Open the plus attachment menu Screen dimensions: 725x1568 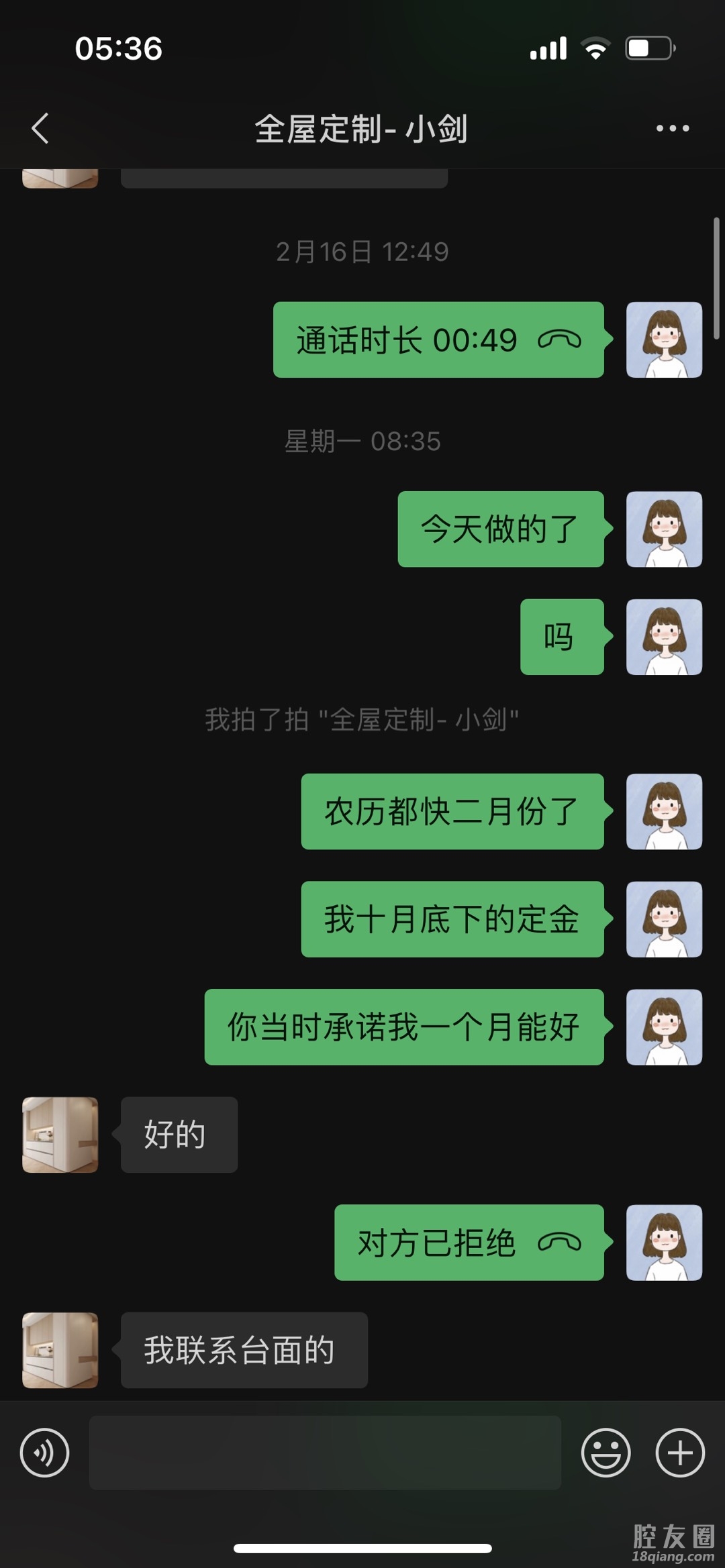(679, 1453)
